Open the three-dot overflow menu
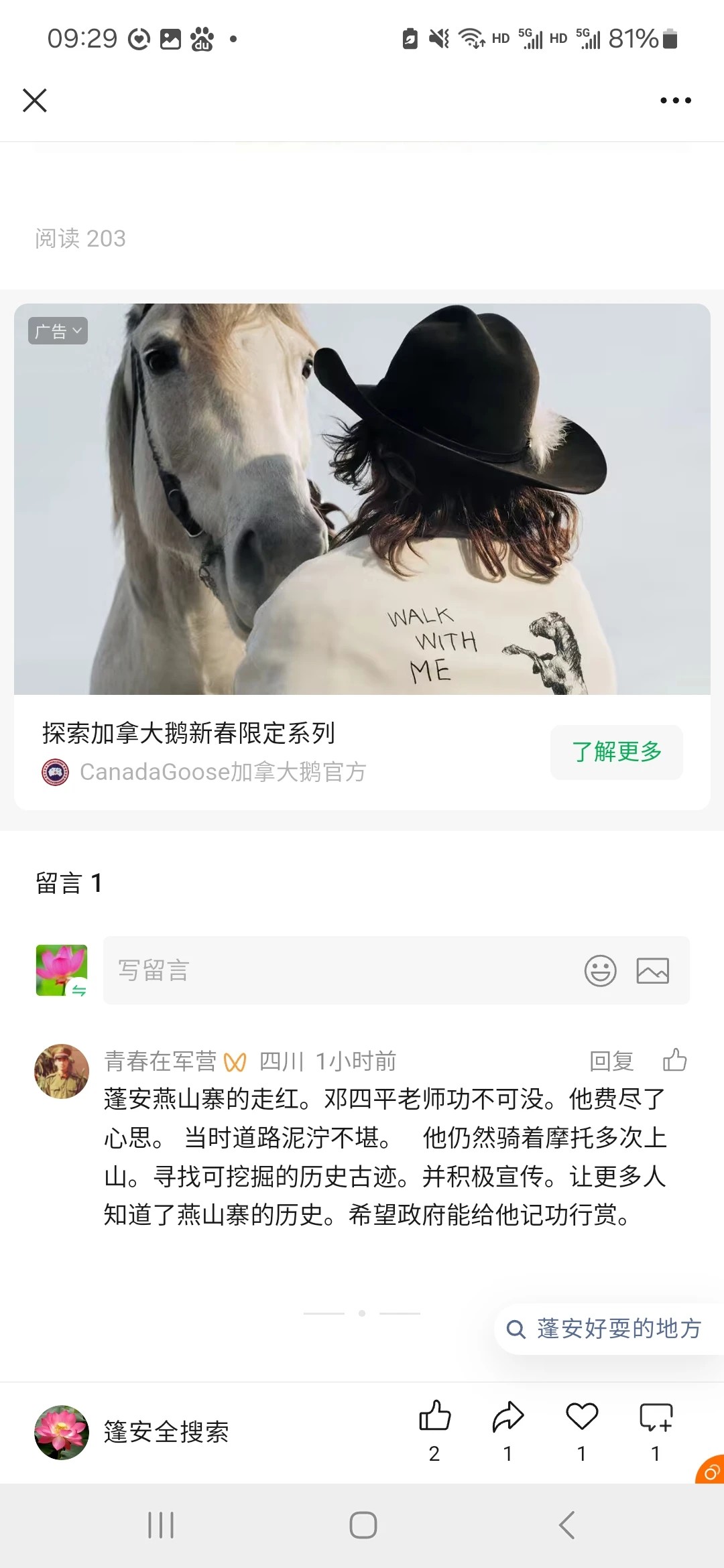The height and width of the screenshot is (1568, 724). tap(675, 101)
